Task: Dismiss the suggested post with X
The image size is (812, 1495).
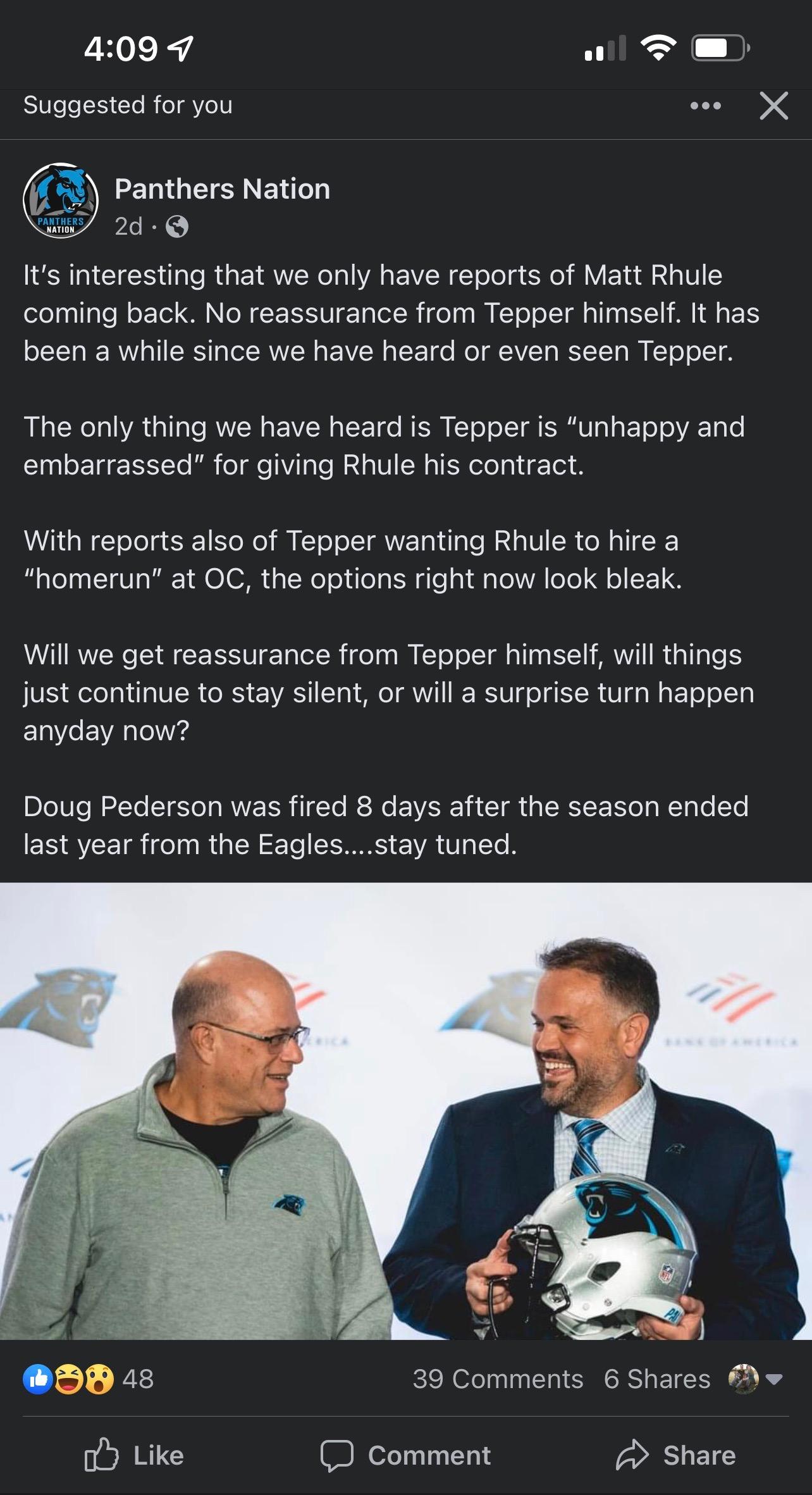Action: (774, 106)
